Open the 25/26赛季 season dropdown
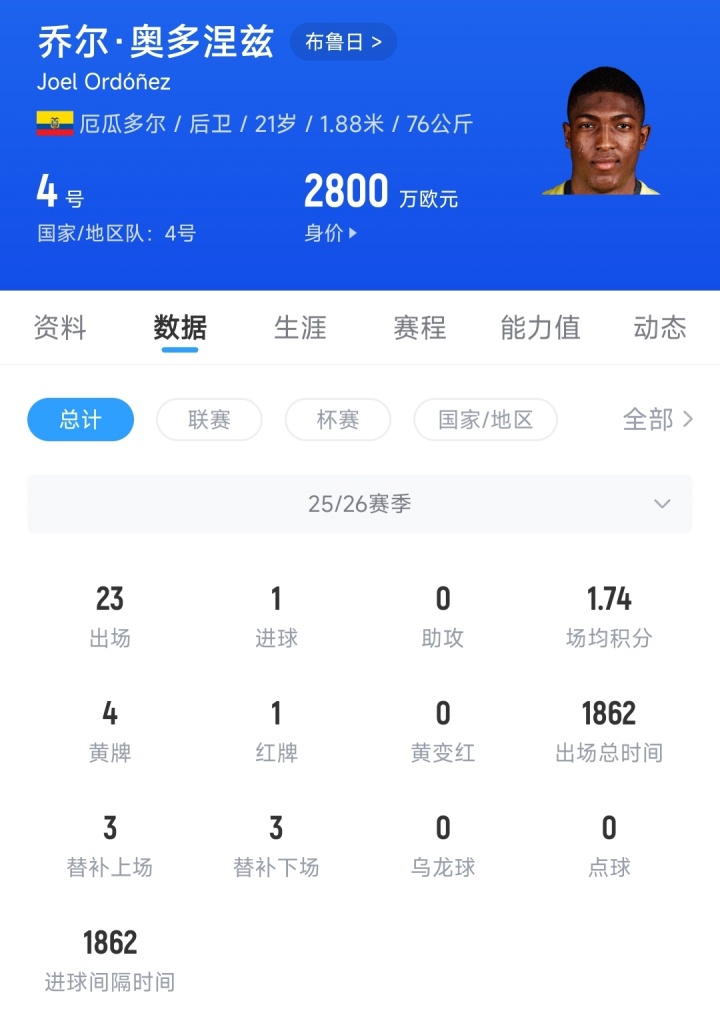 [360, 504]
